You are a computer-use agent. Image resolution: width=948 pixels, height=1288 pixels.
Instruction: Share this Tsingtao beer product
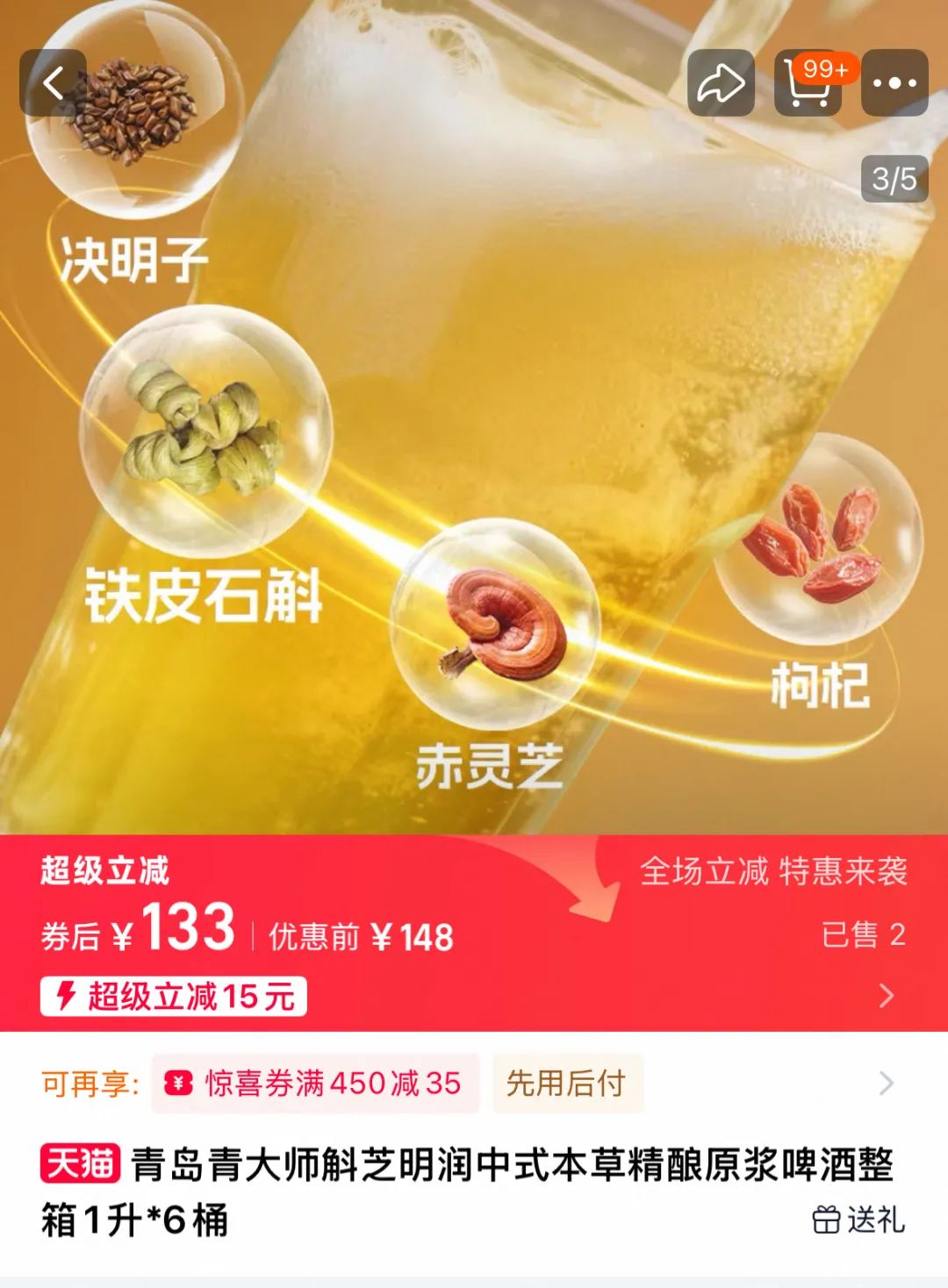pyautogui.click(x=721, y=83)
